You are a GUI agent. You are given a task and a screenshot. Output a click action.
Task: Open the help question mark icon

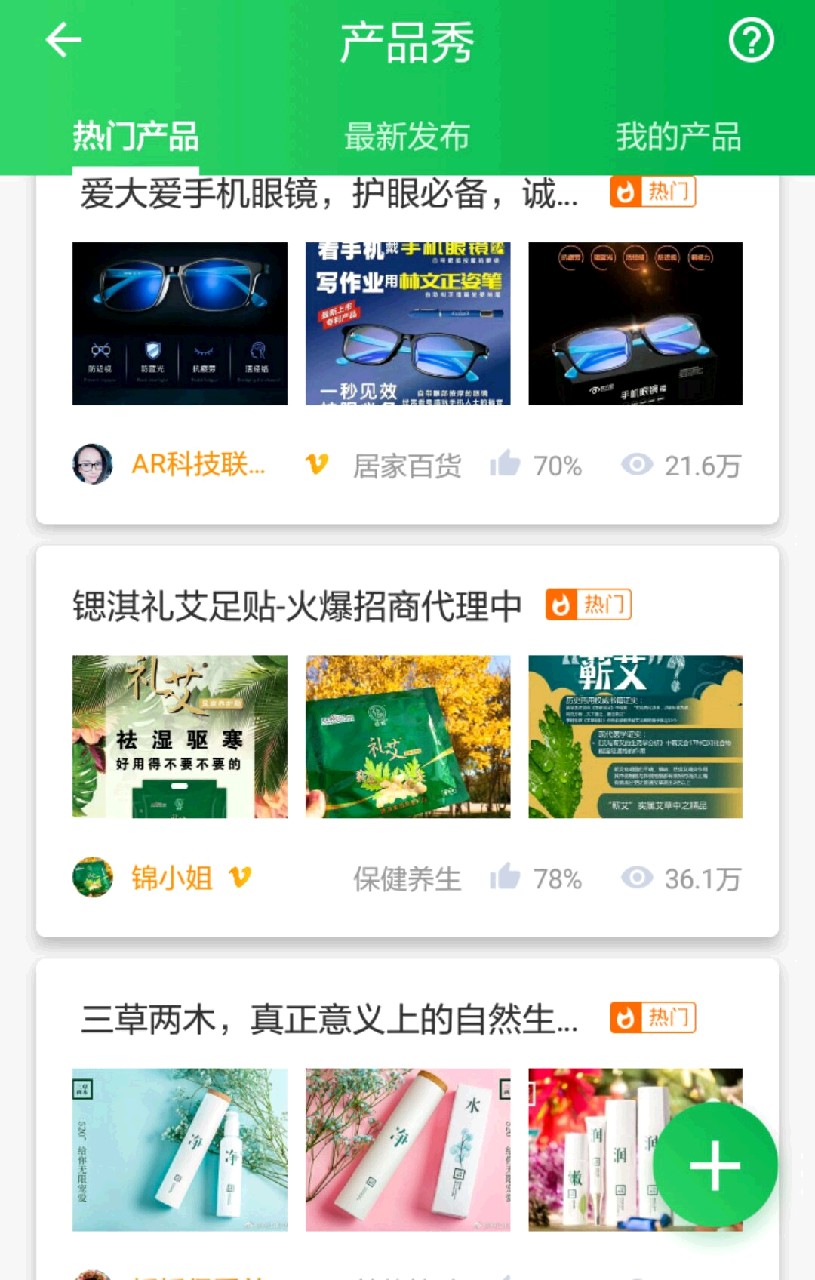[x=751, y=41]
